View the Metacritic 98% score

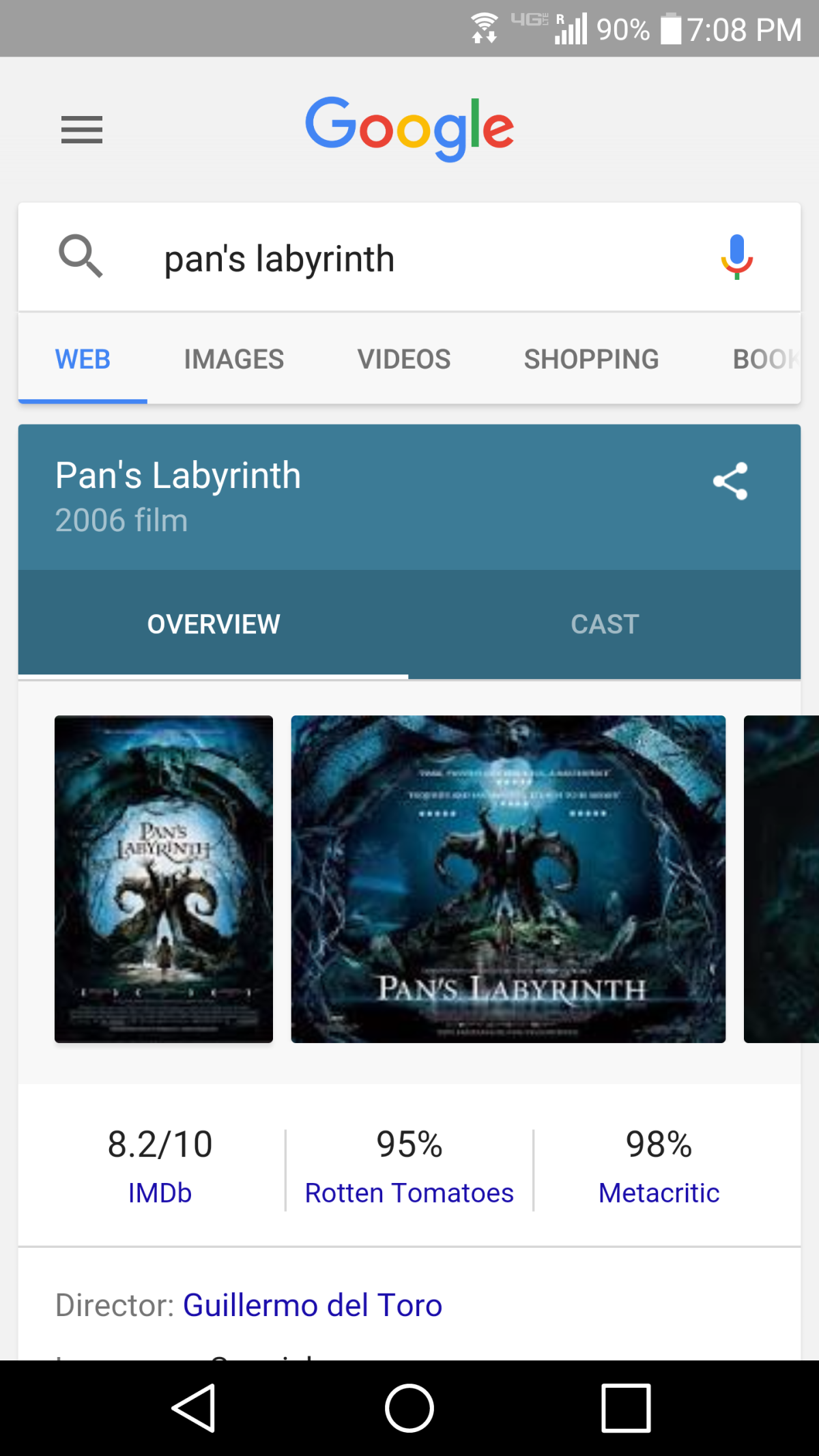point(658,1192)
